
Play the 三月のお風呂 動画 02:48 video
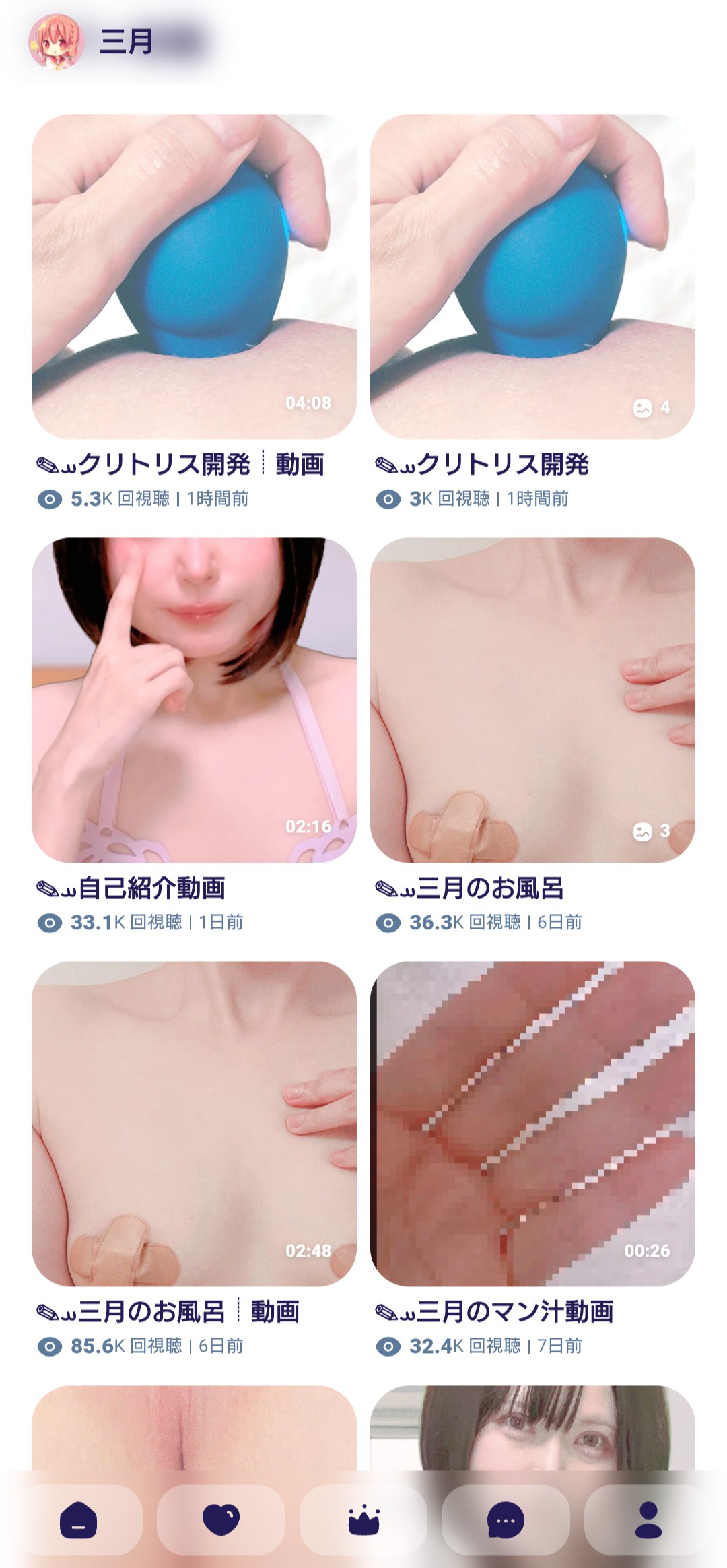coord(194,1123)
